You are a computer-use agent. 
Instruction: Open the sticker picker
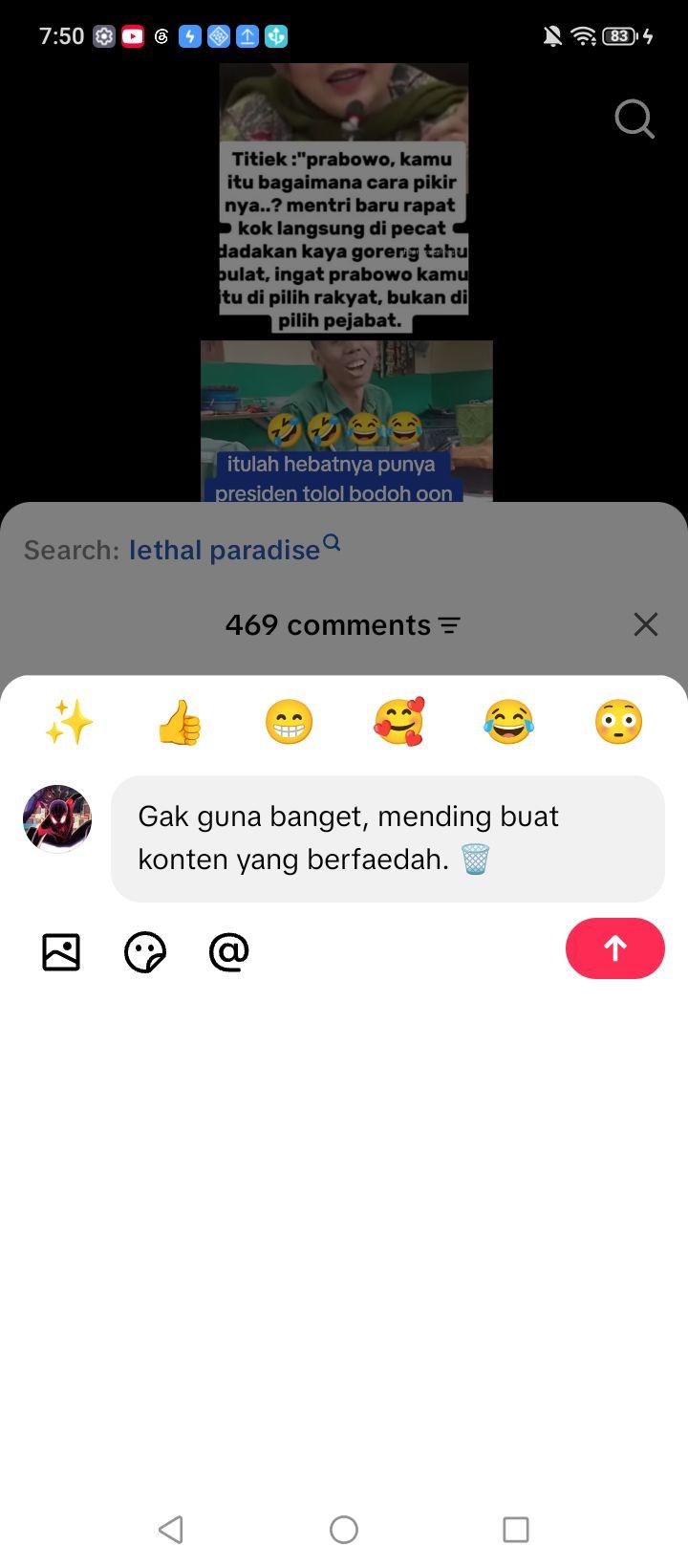point(145,952)
